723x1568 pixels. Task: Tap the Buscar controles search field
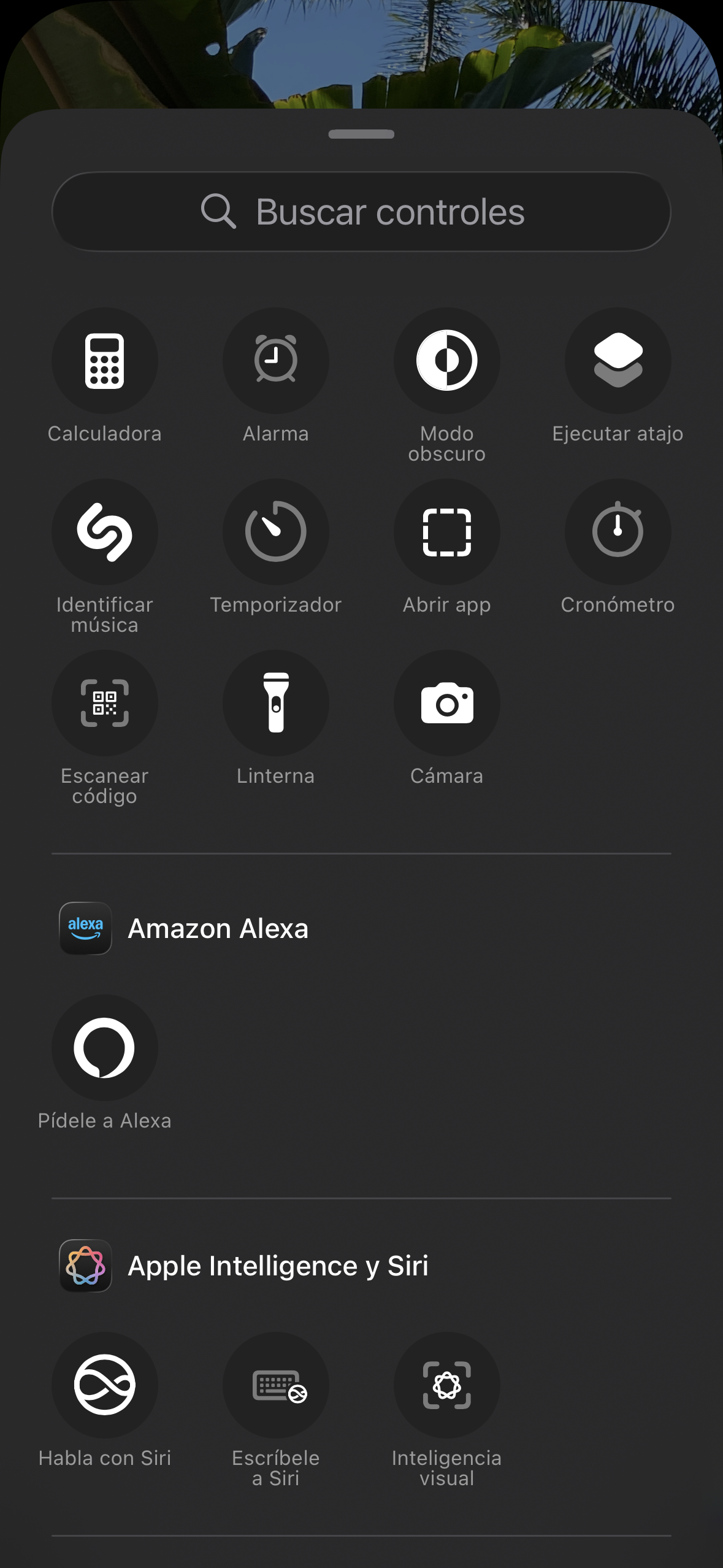[x=361, y=212]
